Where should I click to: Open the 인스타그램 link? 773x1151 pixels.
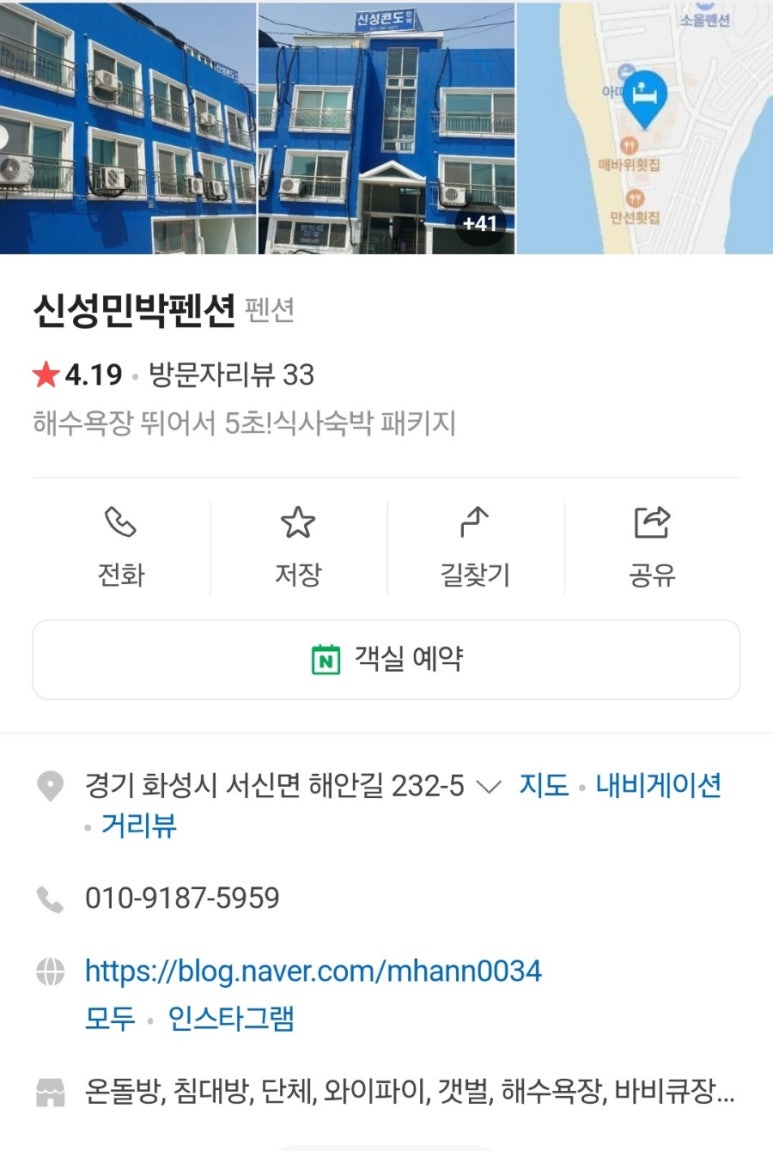click(x=231, y=1020)
